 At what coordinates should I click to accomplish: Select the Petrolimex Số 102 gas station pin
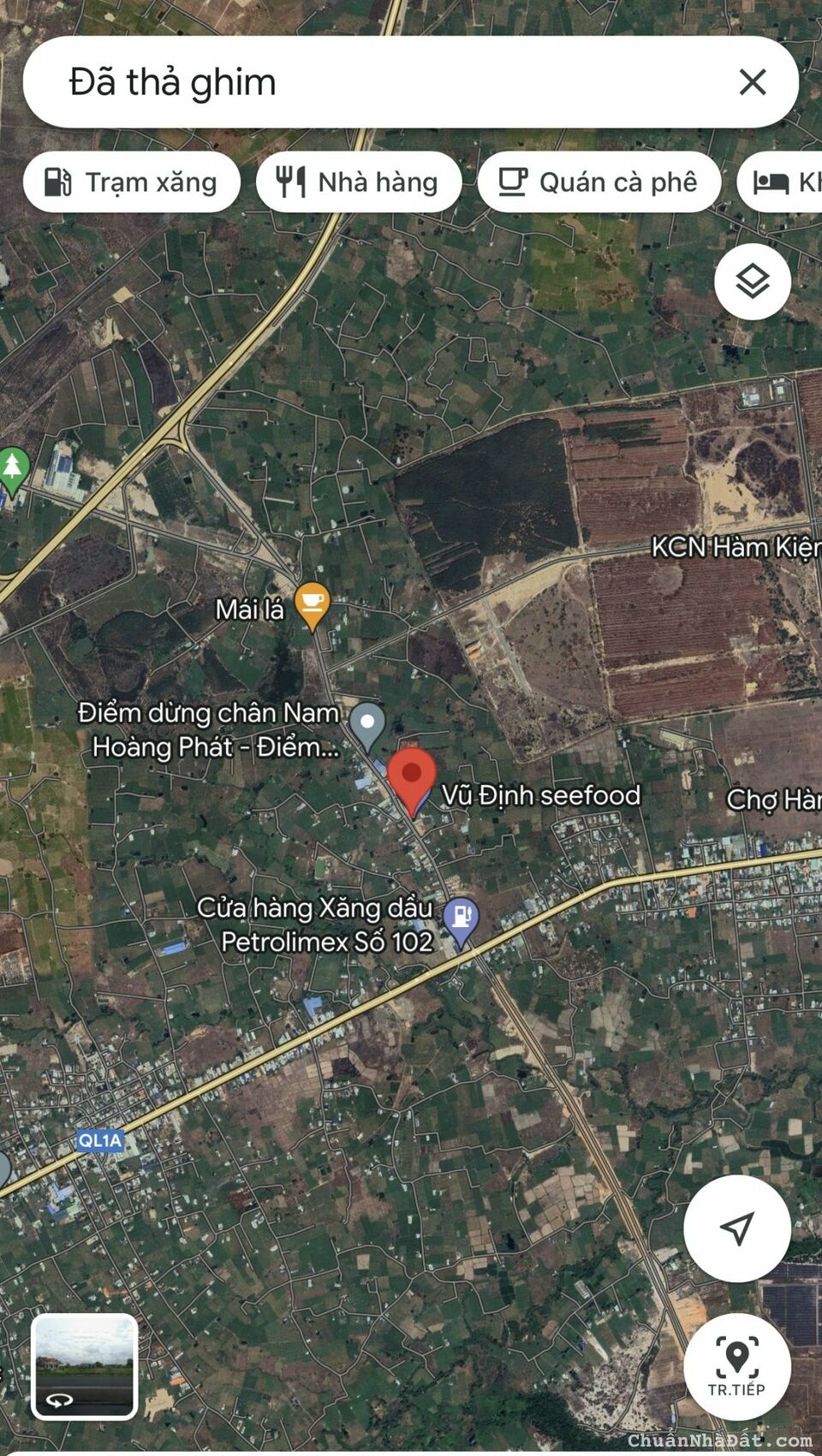[x=461, y=920]
